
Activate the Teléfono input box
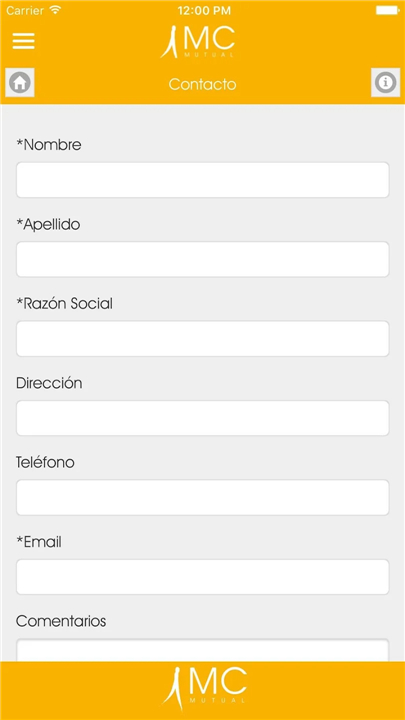point(202,498)
